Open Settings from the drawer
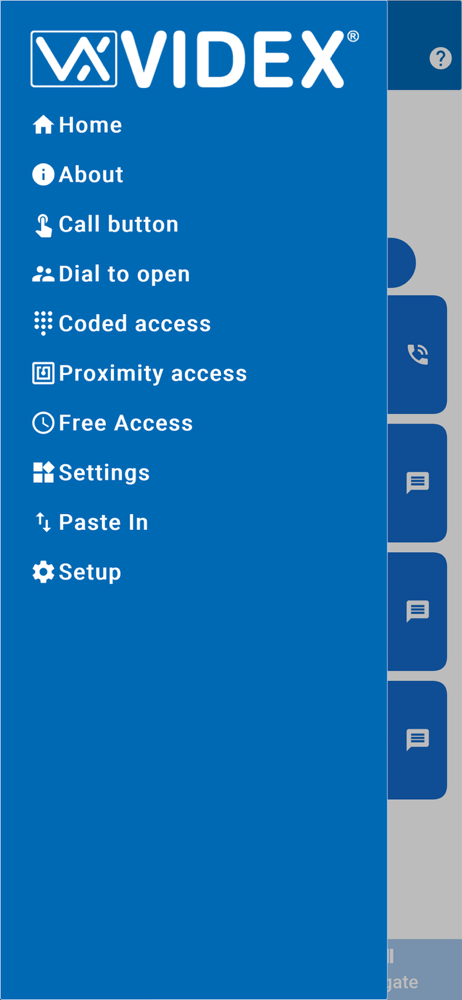The image size is (462, 1000). point(91,473)
